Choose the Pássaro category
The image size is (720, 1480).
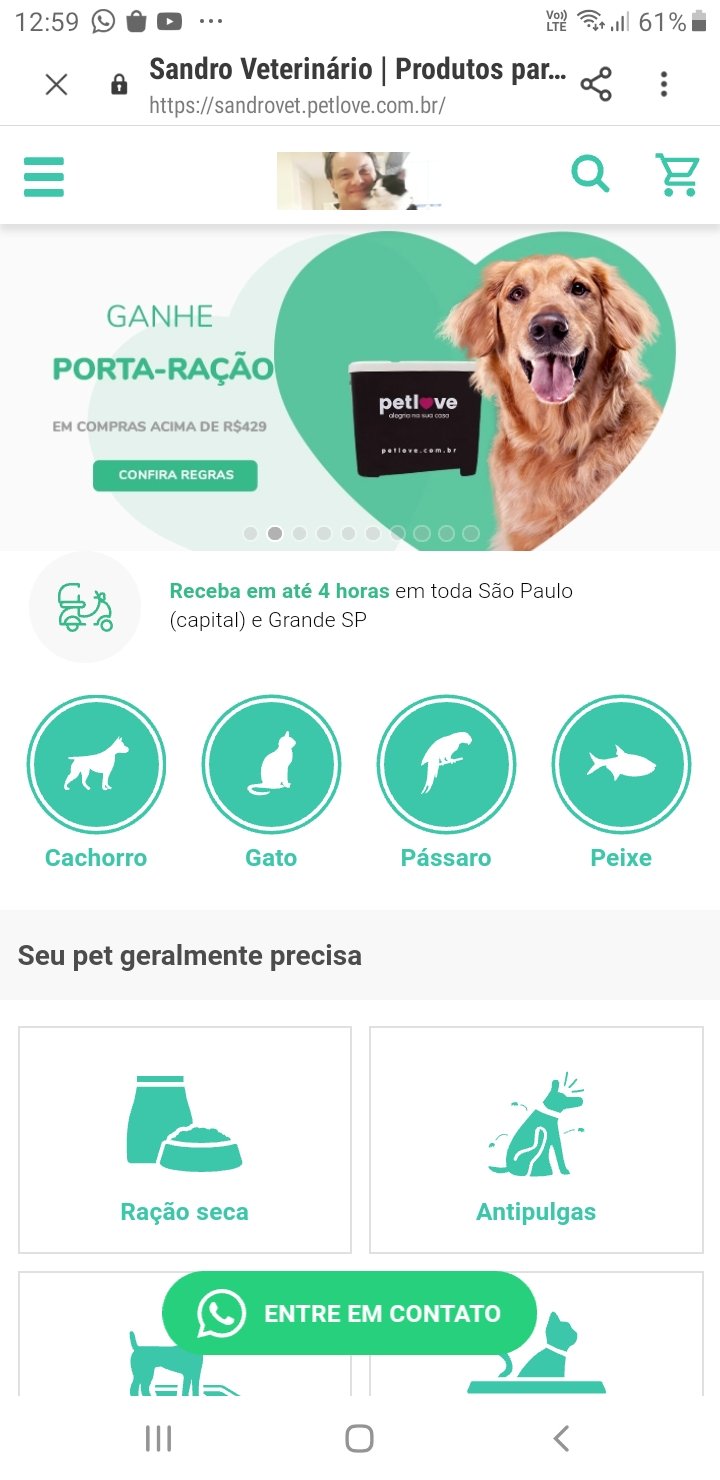(446, 766)
